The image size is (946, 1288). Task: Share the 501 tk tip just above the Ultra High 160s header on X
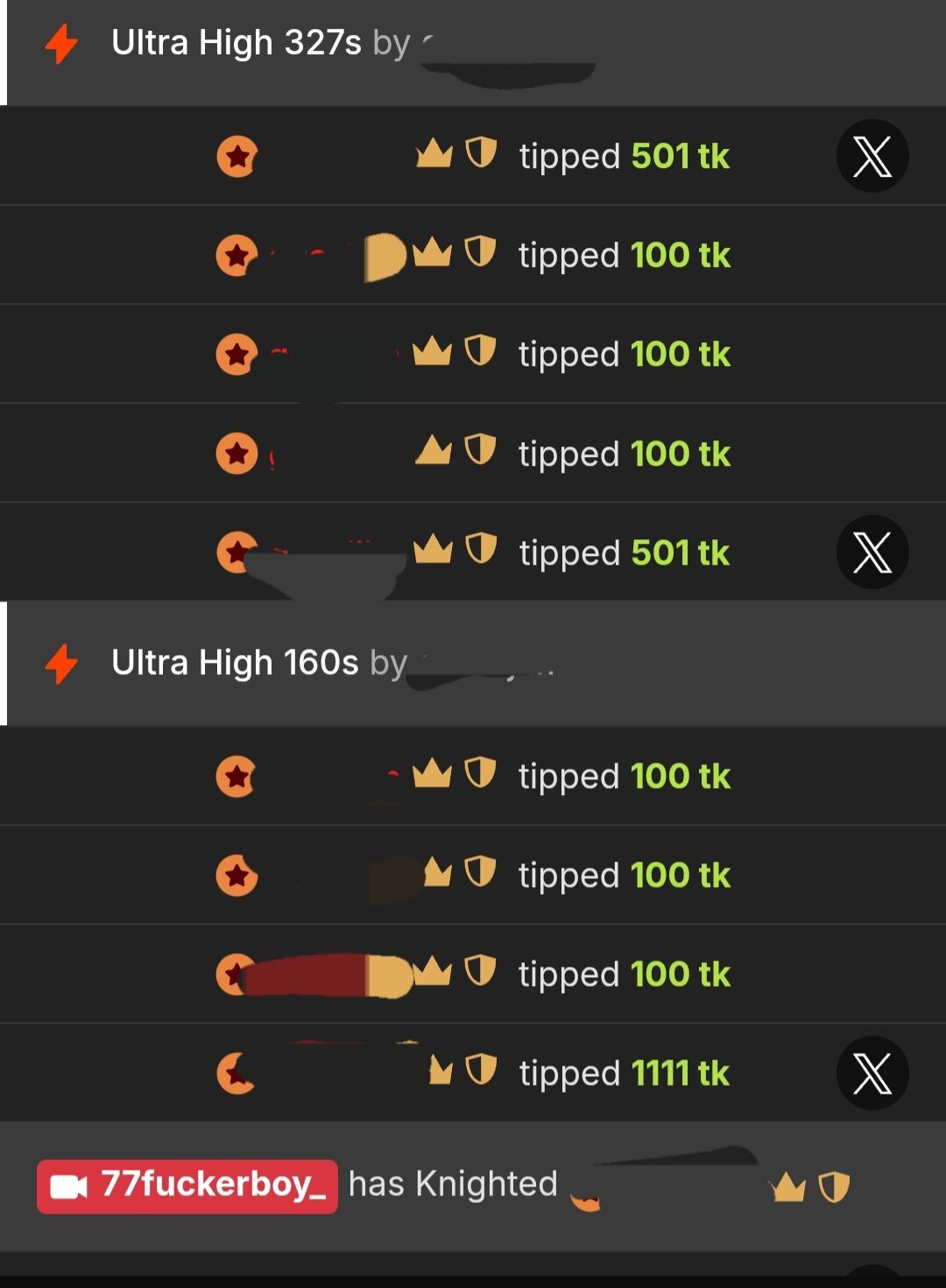click(x=872, y=553)
